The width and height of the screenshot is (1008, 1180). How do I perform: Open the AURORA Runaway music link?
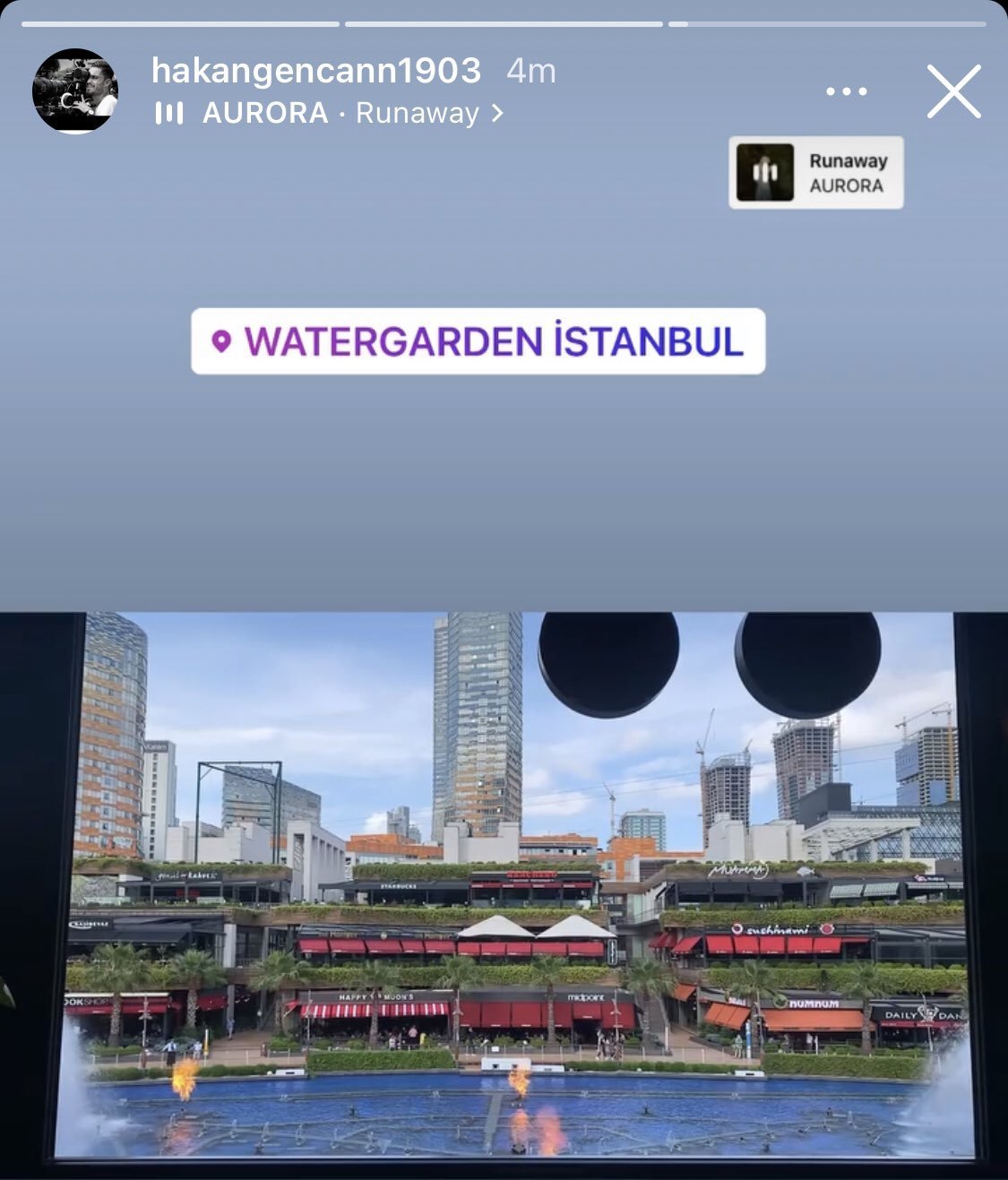[329, 114]
